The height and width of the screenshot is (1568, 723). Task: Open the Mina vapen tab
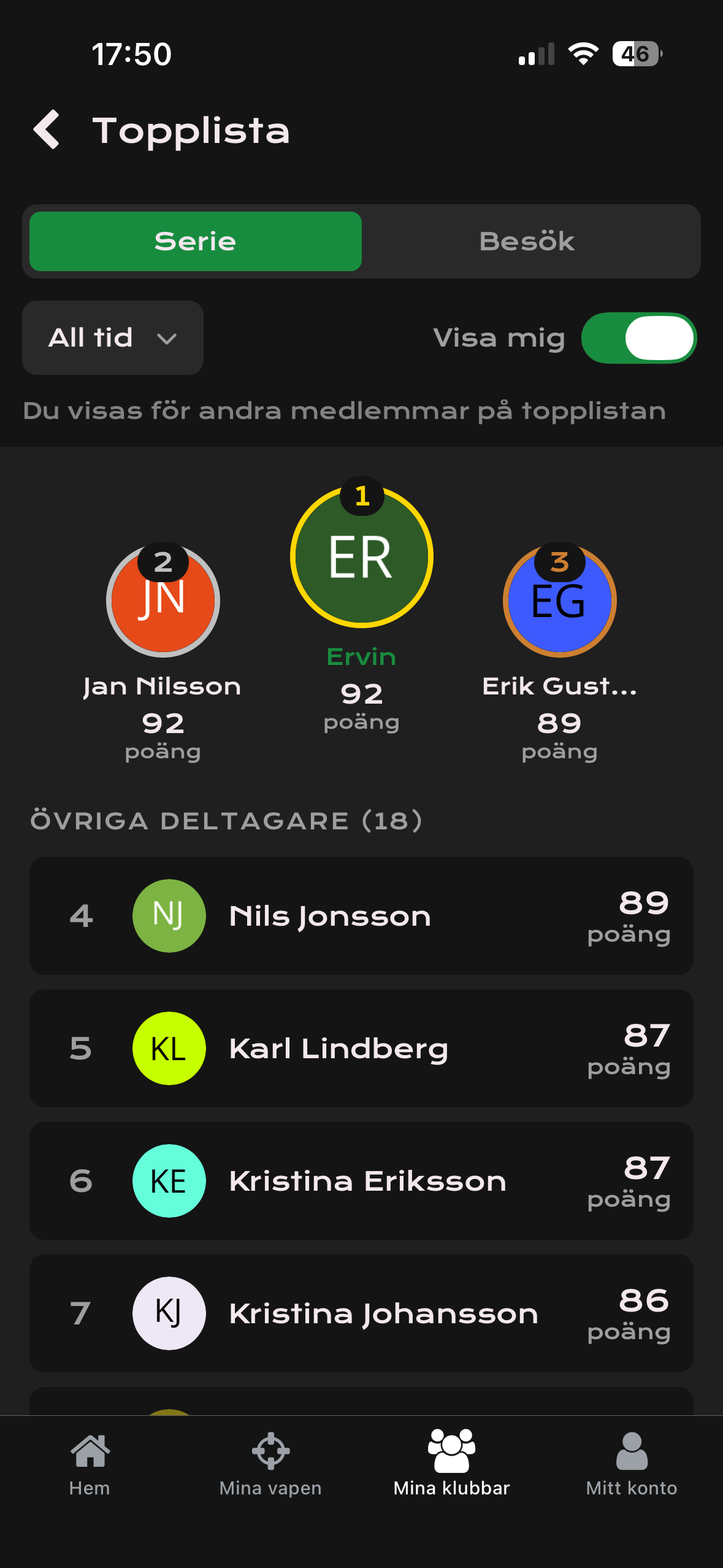pyautogui.click(x=270, y=1464)
